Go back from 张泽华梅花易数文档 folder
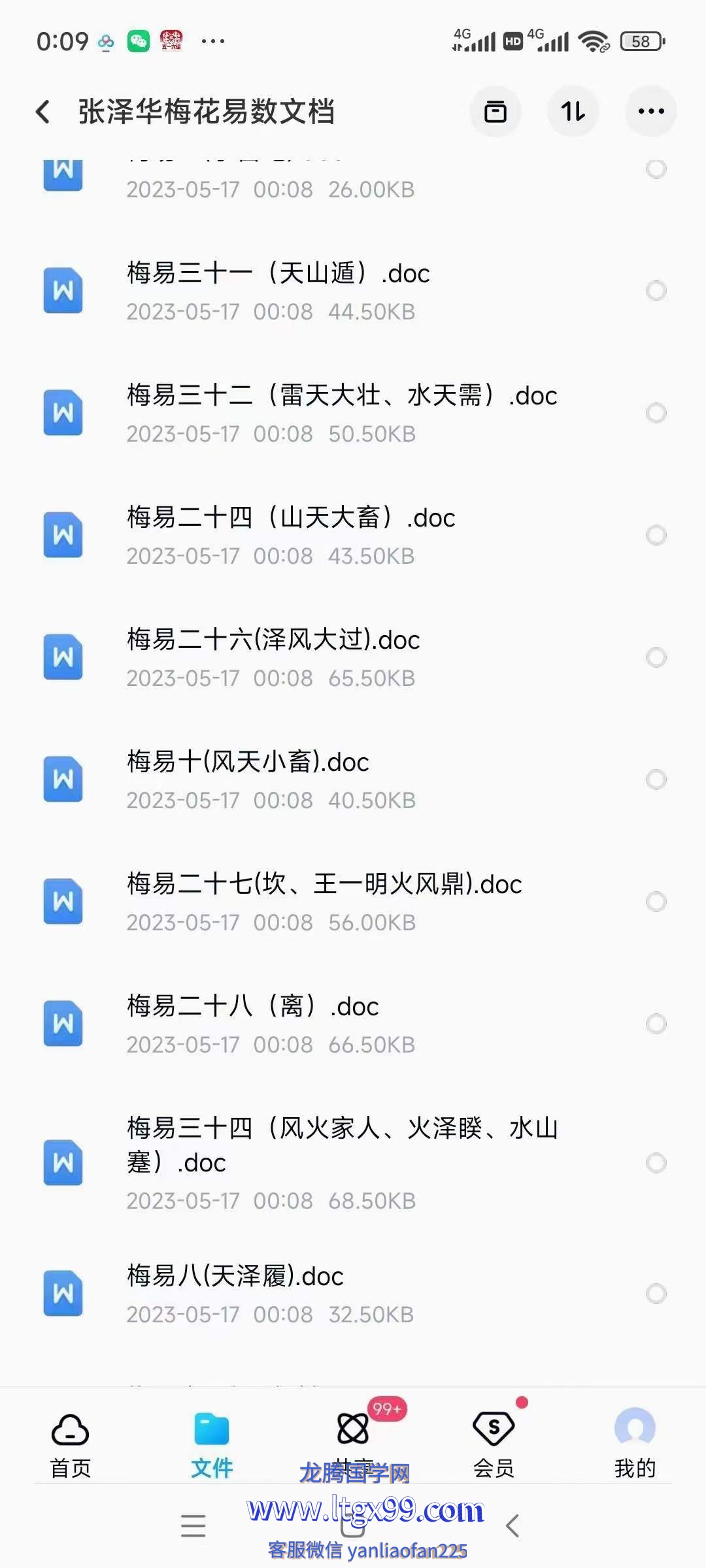Screen dimensions: 706x1568 click(x=43, y=112)
